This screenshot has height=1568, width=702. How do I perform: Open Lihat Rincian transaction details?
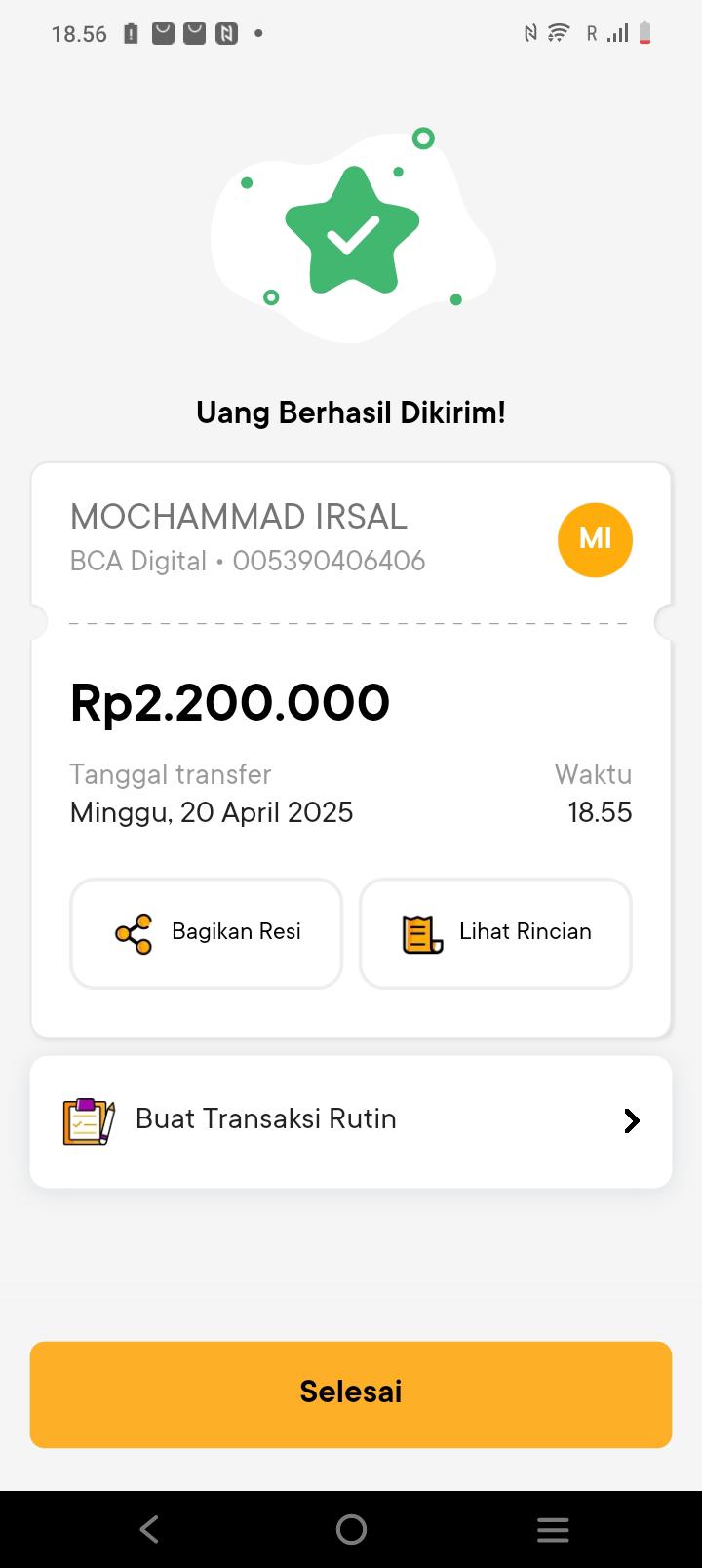click(x=495, y=933)
